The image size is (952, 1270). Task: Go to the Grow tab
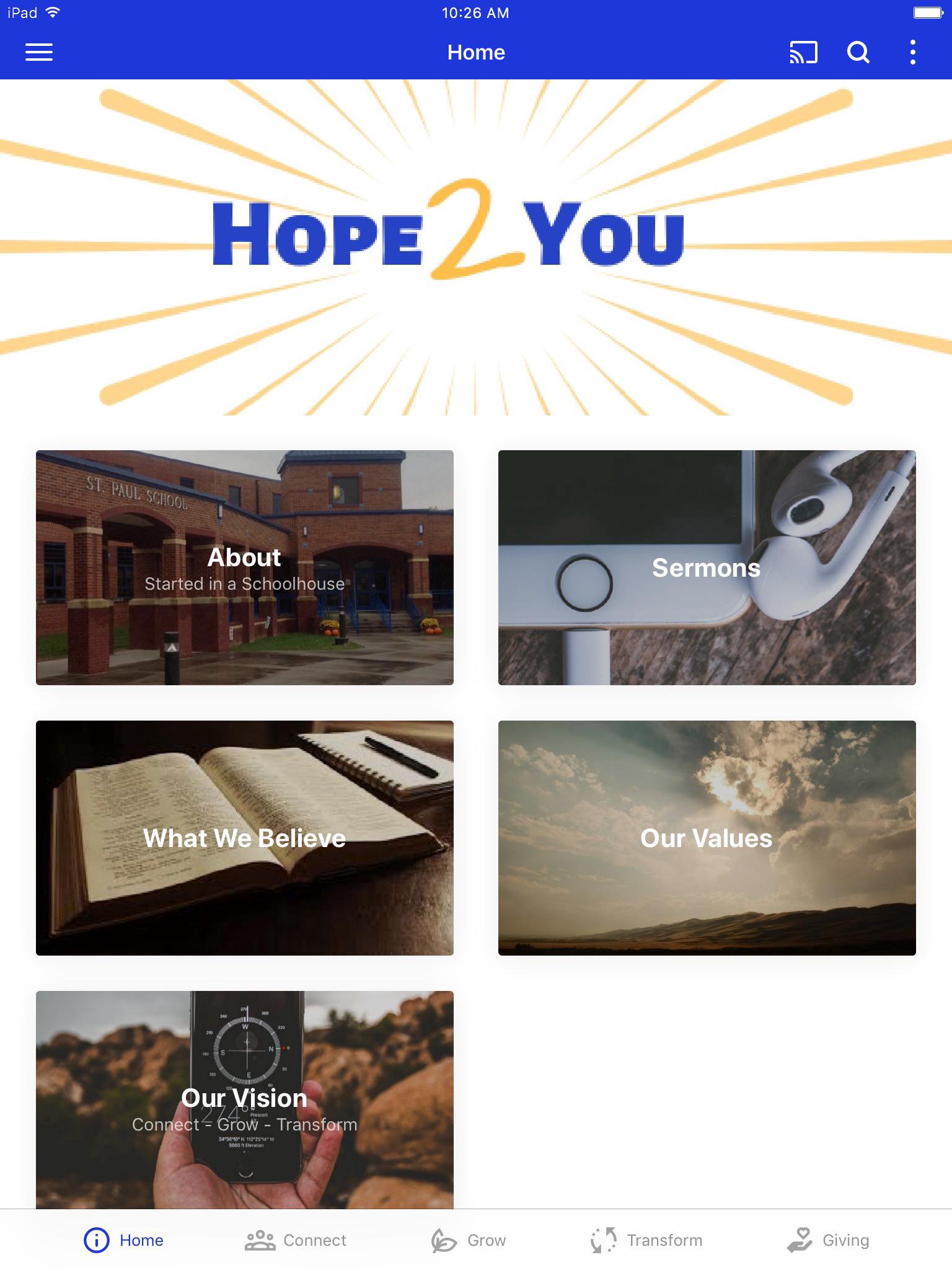(469, 1240)
